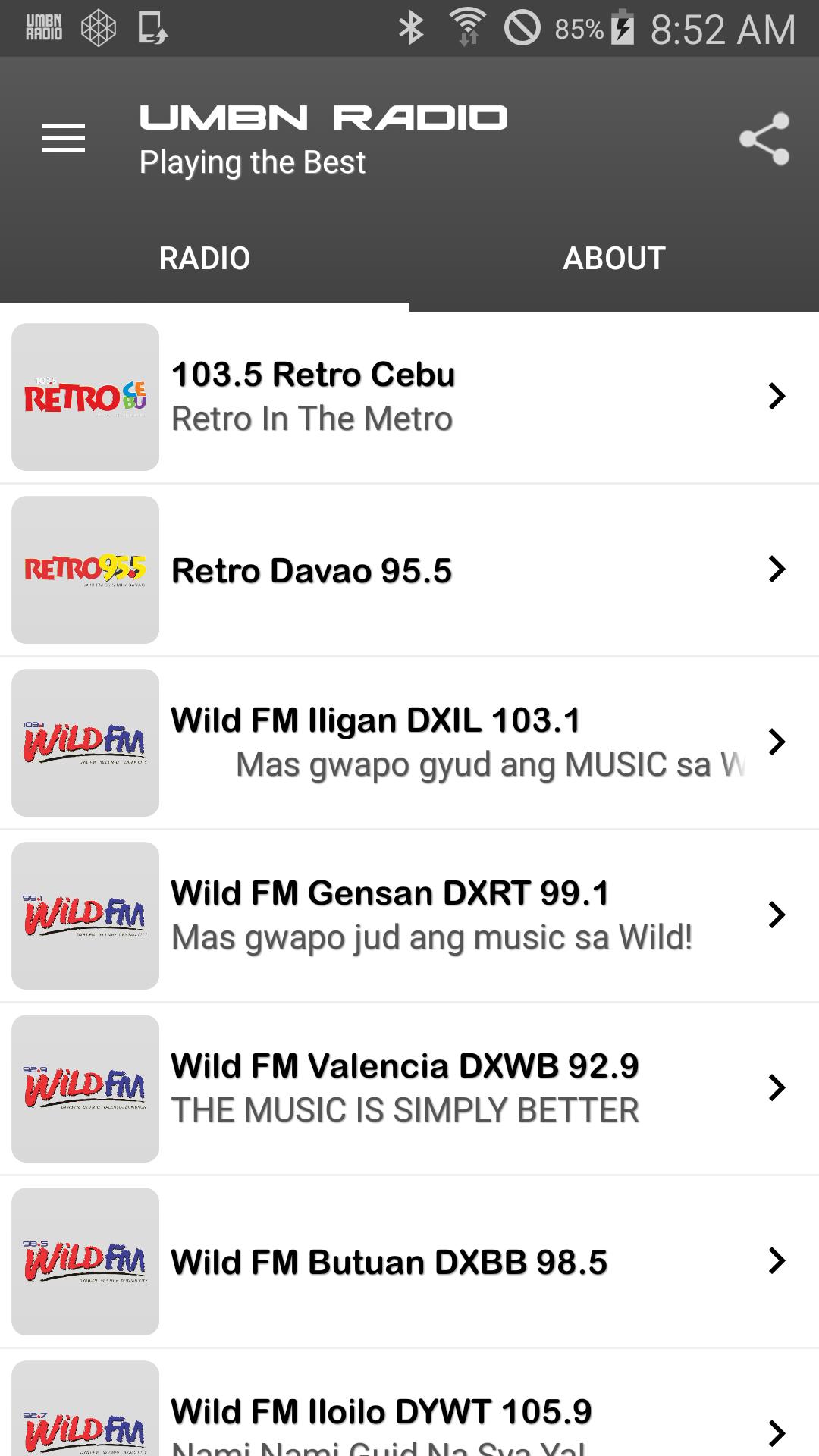Open the hamburger navigation menu

(64, 139)
